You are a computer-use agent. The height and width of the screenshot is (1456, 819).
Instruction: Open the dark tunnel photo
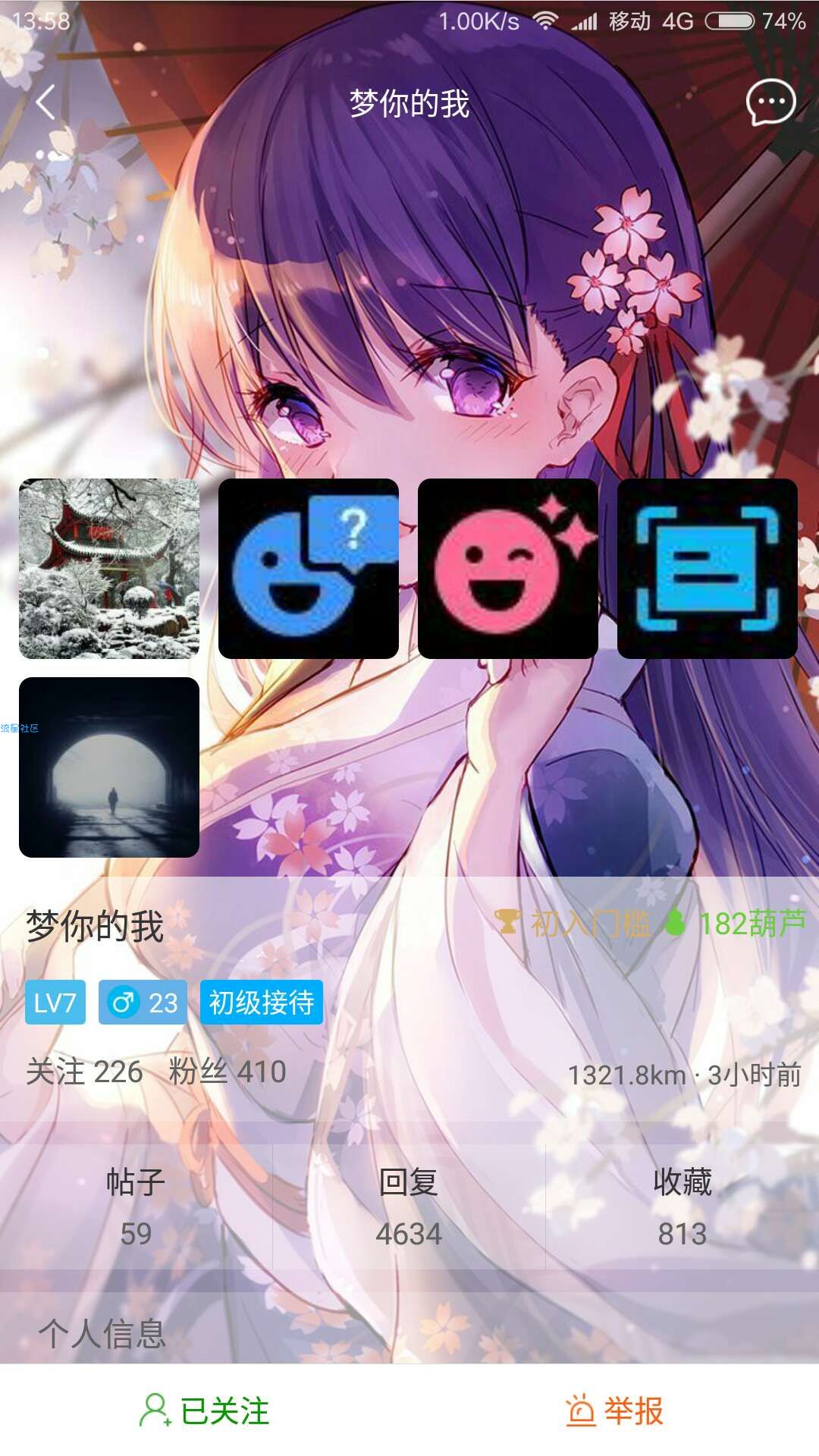point(109,767)
